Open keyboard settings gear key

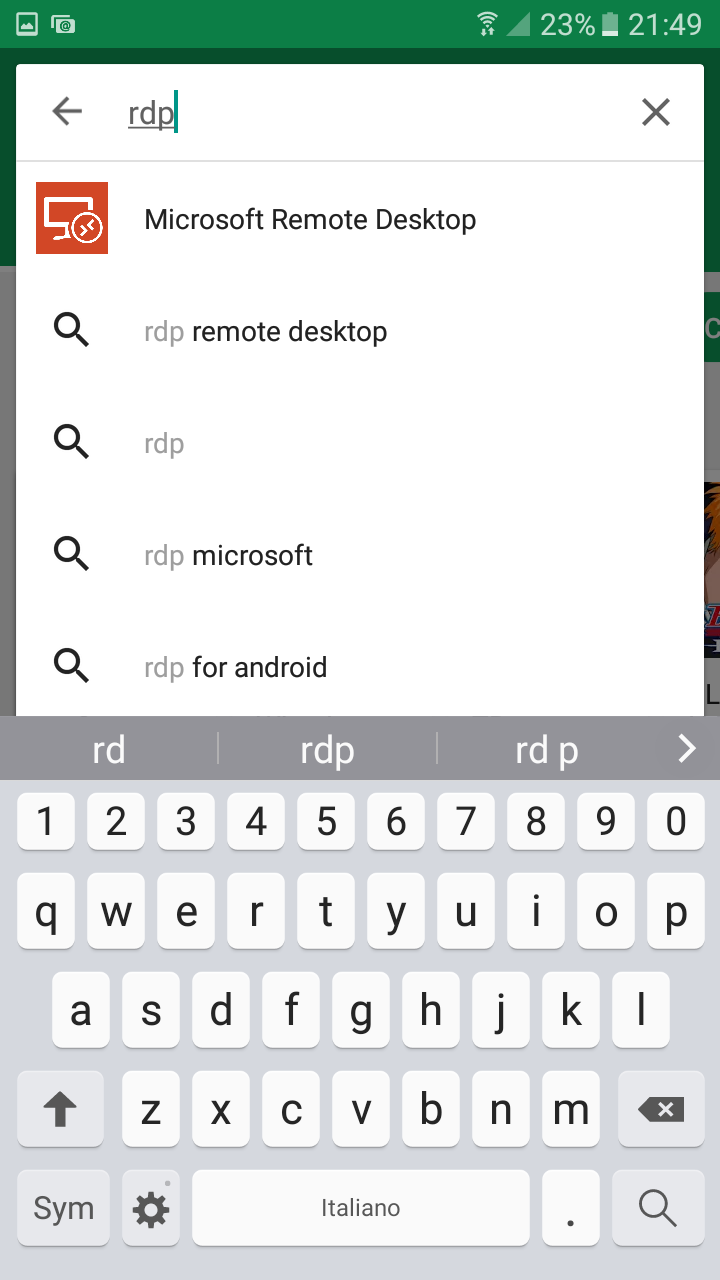coord(151,1208)
